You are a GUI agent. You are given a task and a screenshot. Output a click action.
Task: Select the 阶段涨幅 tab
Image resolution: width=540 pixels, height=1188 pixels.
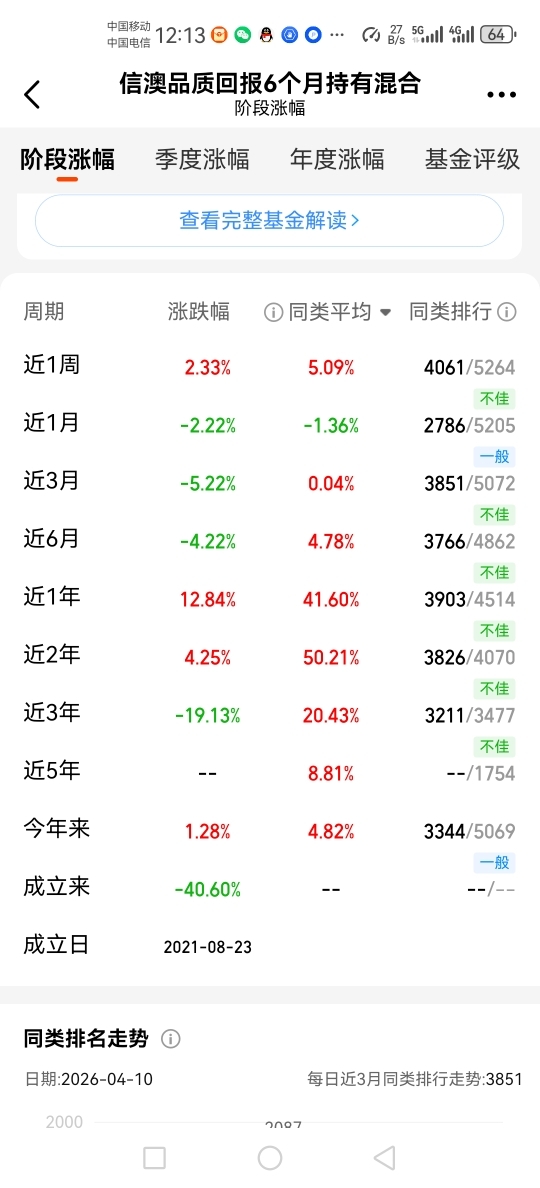click(67, 160)
